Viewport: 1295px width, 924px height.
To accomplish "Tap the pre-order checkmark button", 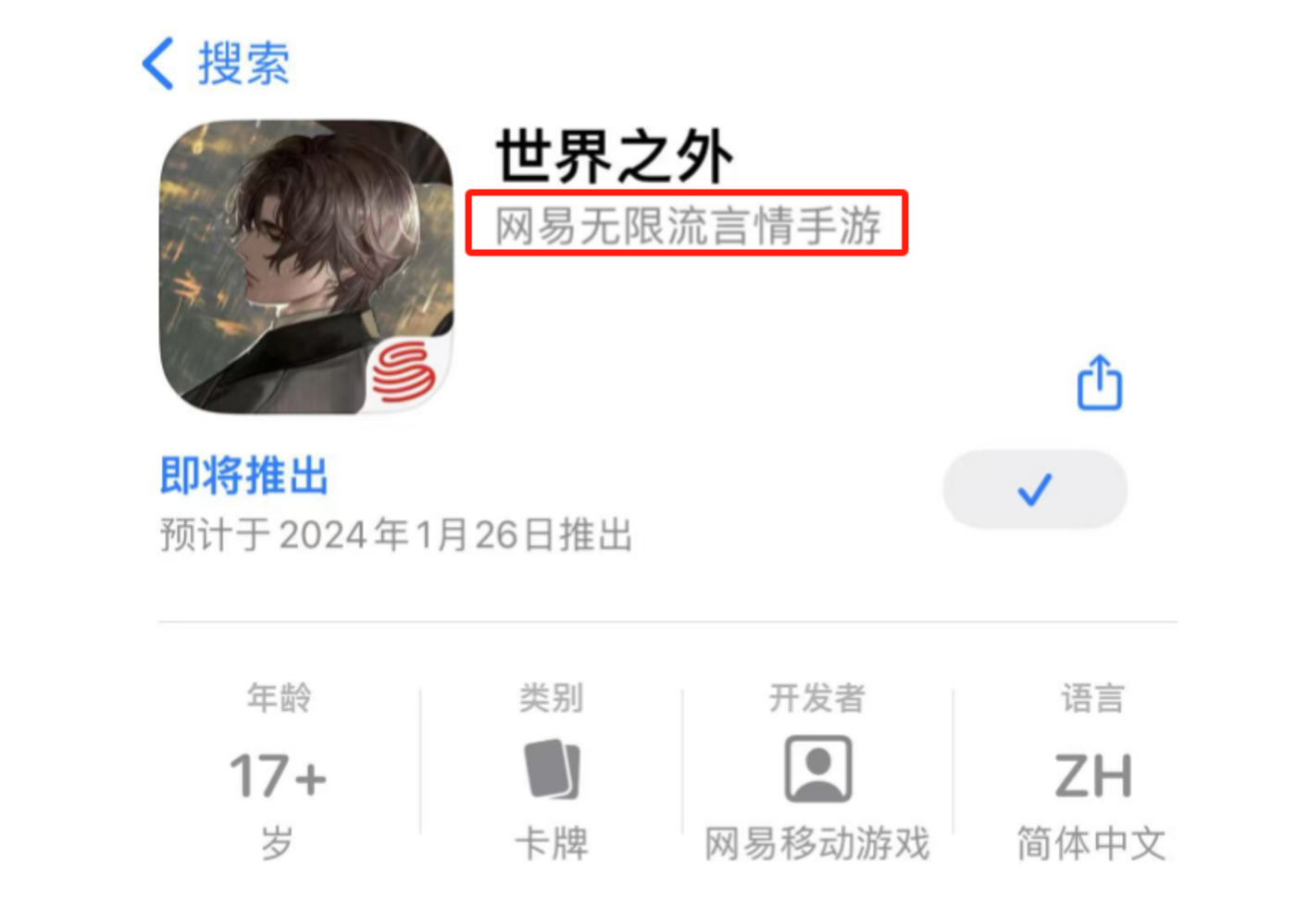I will tap(1034, 489).
